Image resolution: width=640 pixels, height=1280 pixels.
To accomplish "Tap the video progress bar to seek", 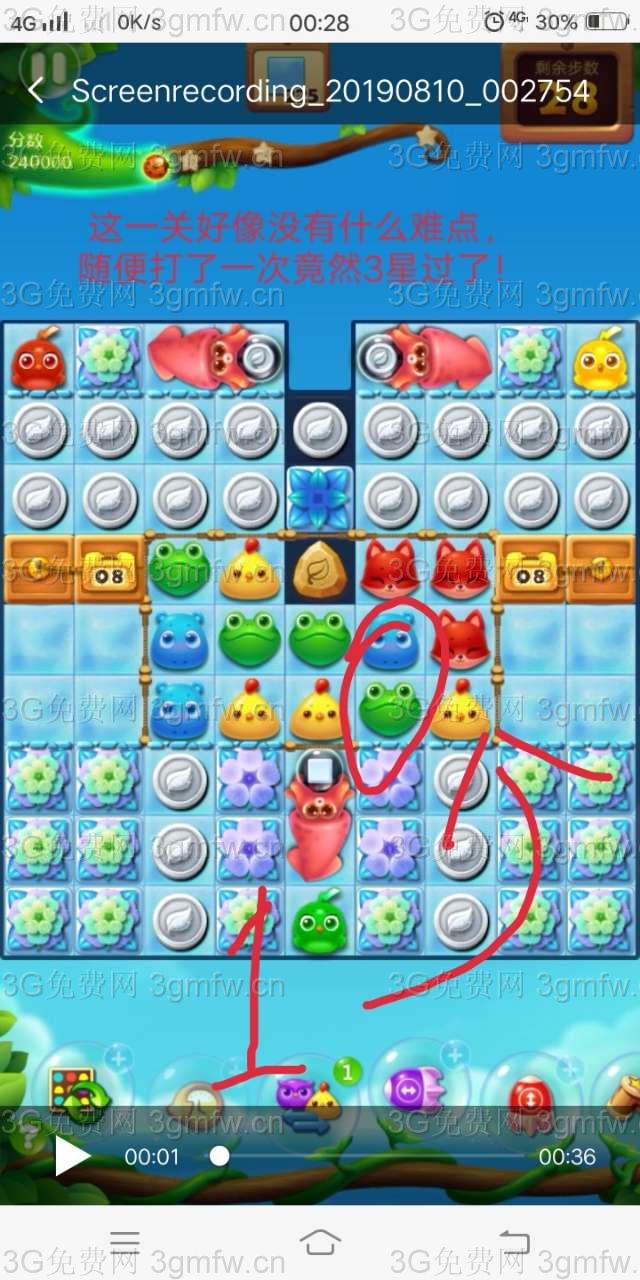I will (x=370, y=1157).
